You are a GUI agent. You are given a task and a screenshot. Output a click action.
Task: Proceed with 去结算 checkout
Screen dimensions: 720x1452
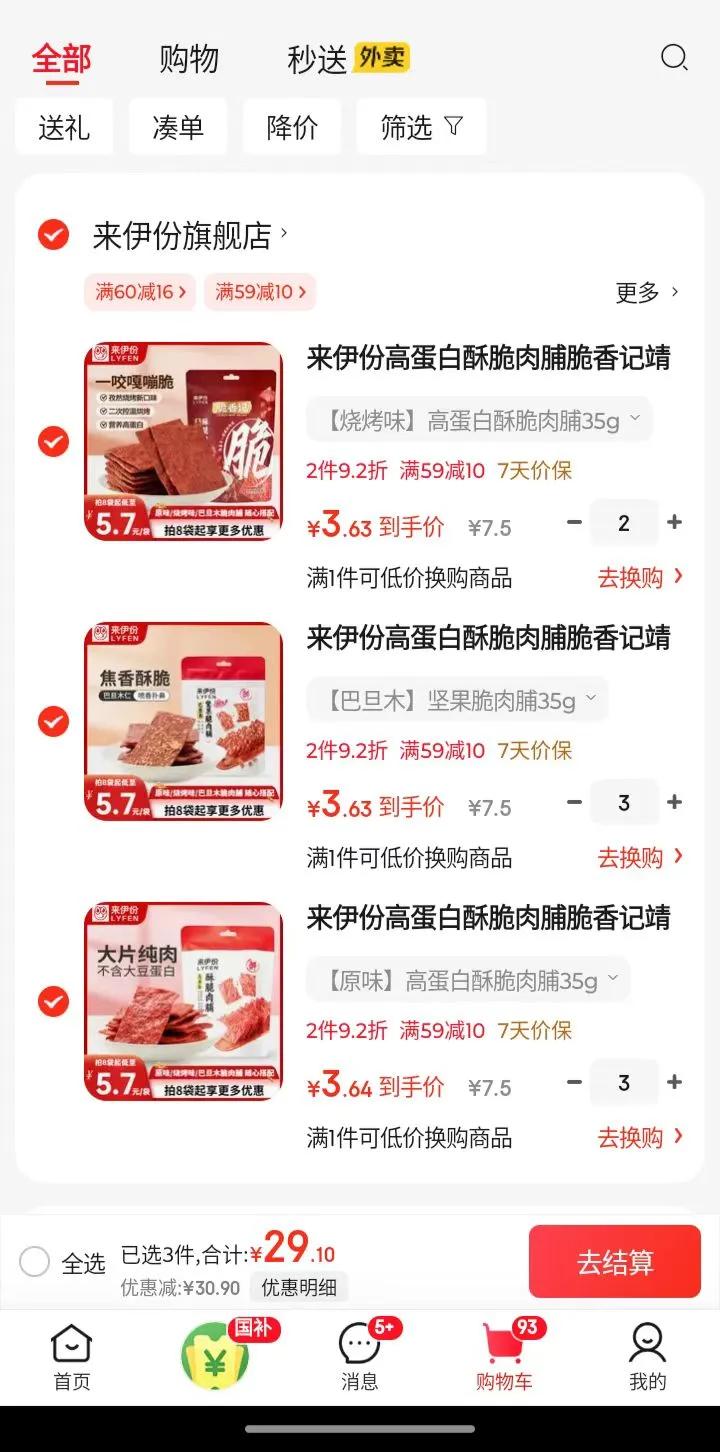[614, 1262]
